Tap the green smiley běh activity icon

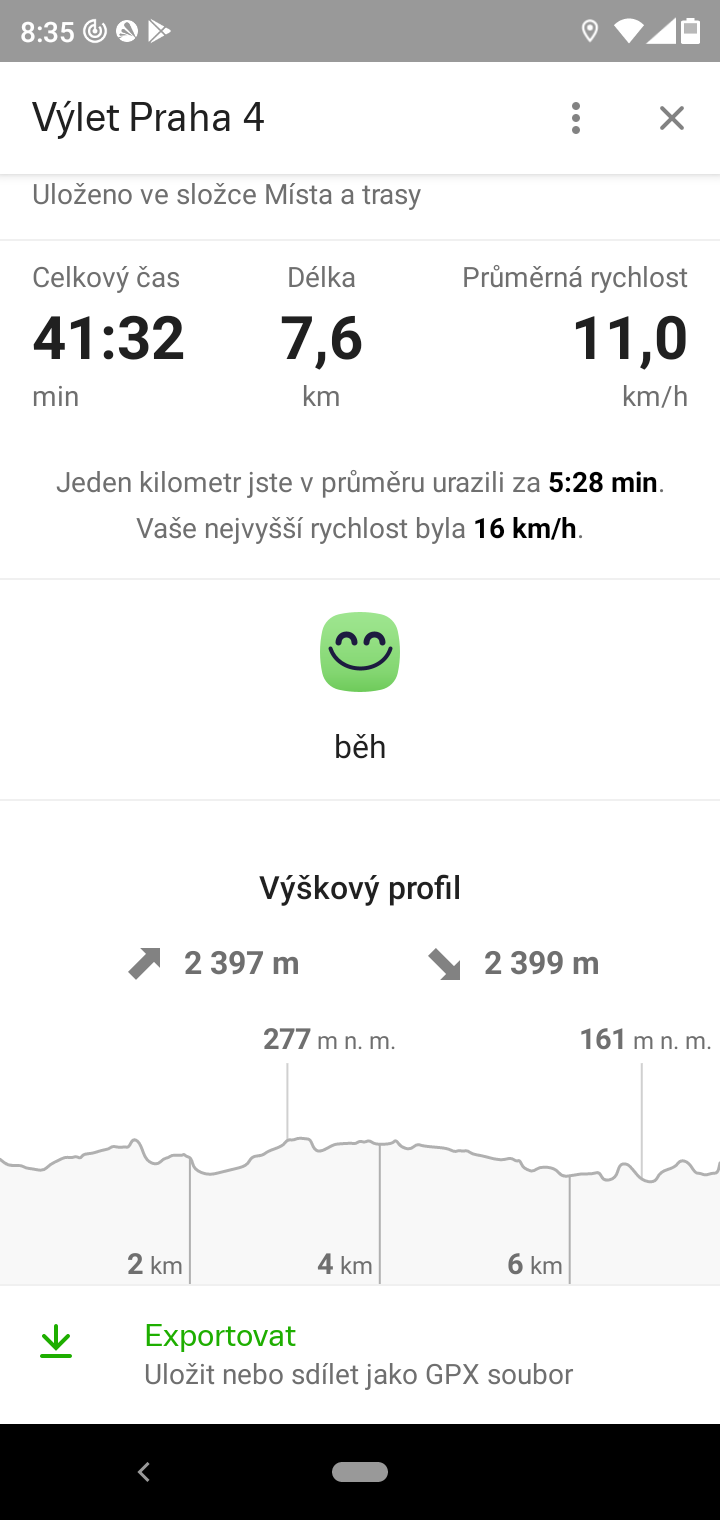(x=360, y=652)
